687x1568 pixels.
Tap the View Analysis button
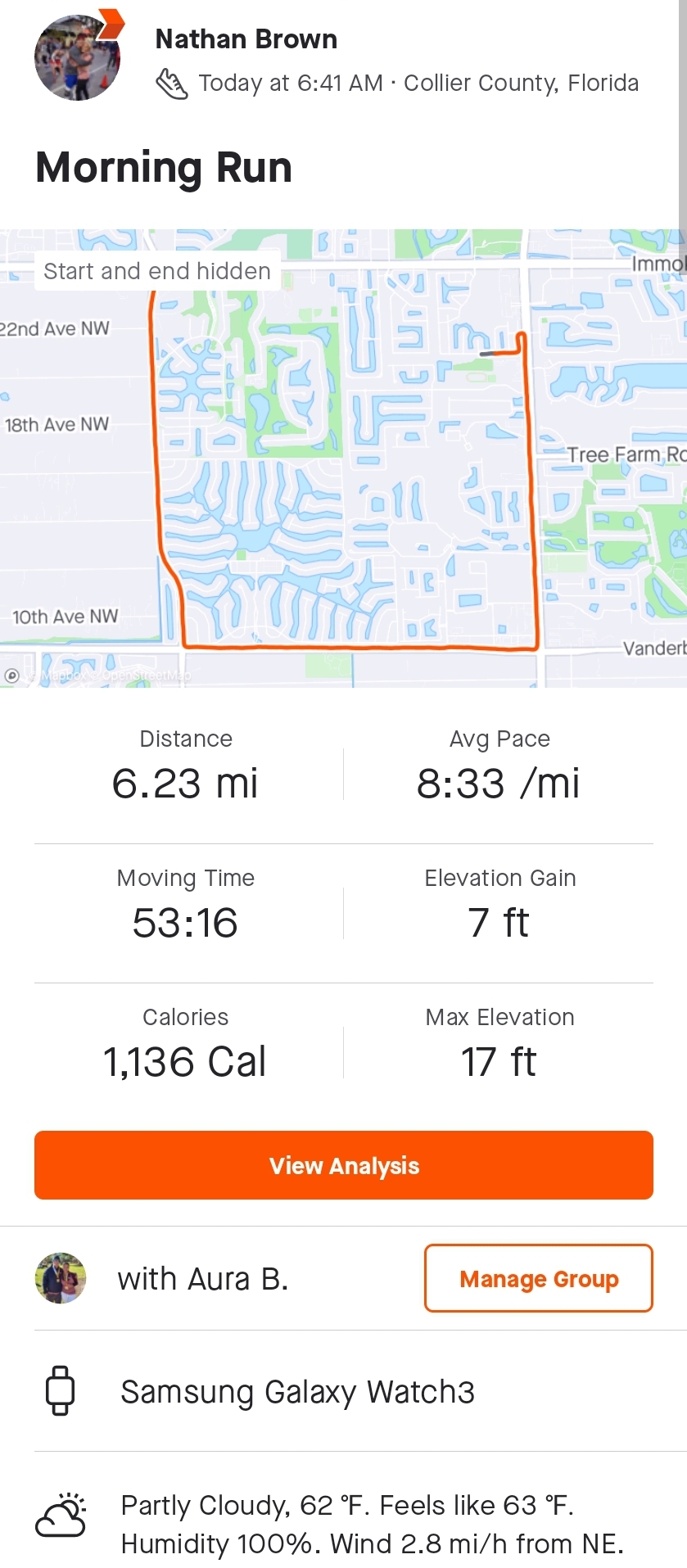(344, 1165)
